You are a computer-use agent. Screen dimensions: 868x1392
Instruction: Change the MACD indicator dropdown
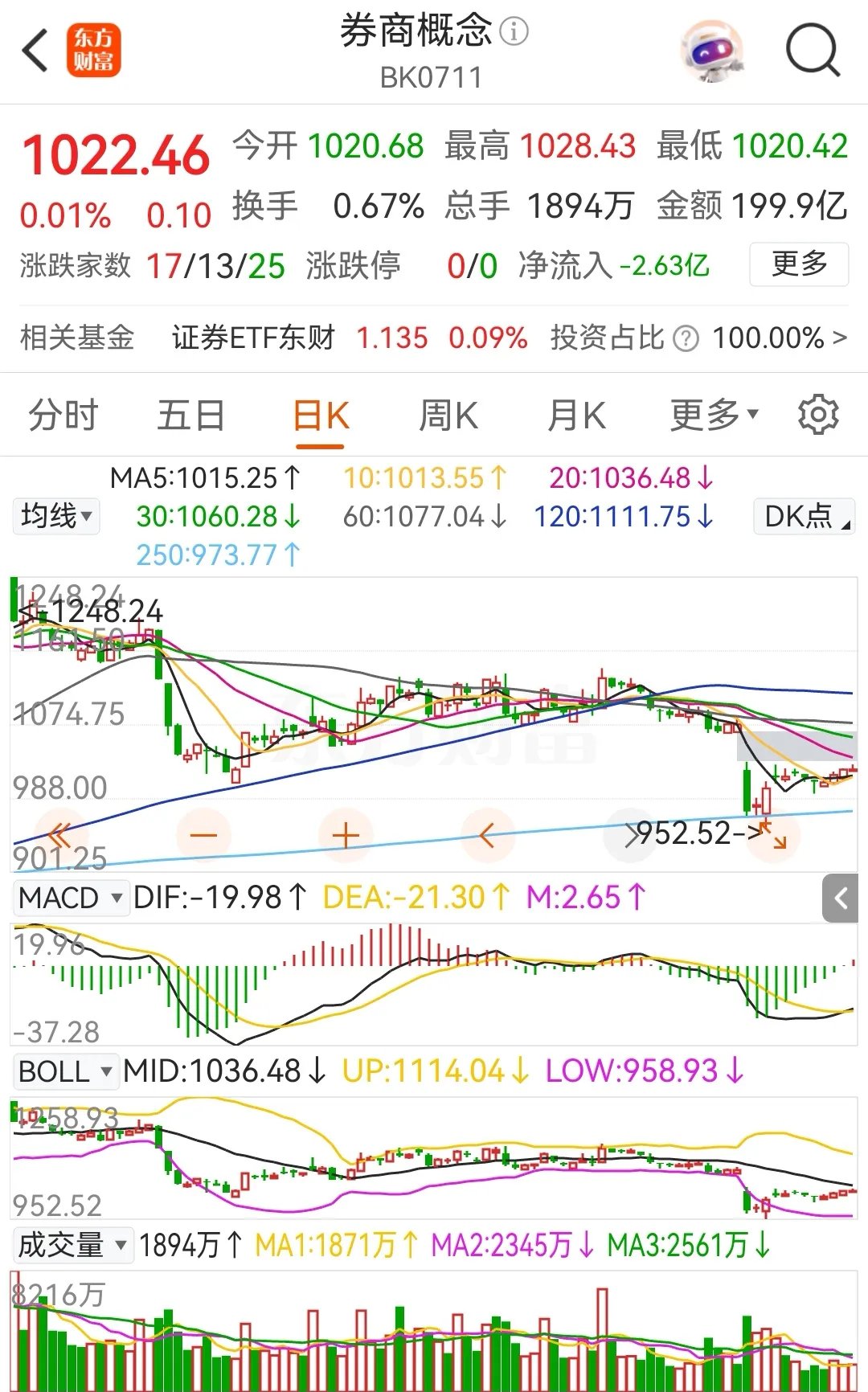coord(71,897)
